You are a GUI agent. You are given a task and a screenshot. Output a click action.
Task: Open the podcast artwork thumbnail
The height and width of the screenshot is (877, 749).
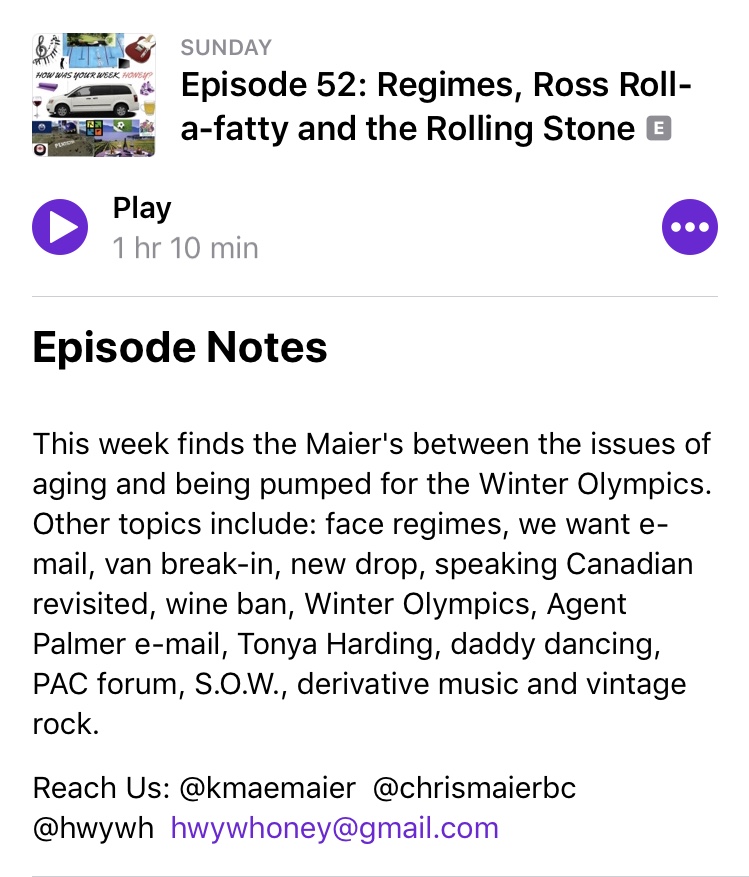[94, 95]
